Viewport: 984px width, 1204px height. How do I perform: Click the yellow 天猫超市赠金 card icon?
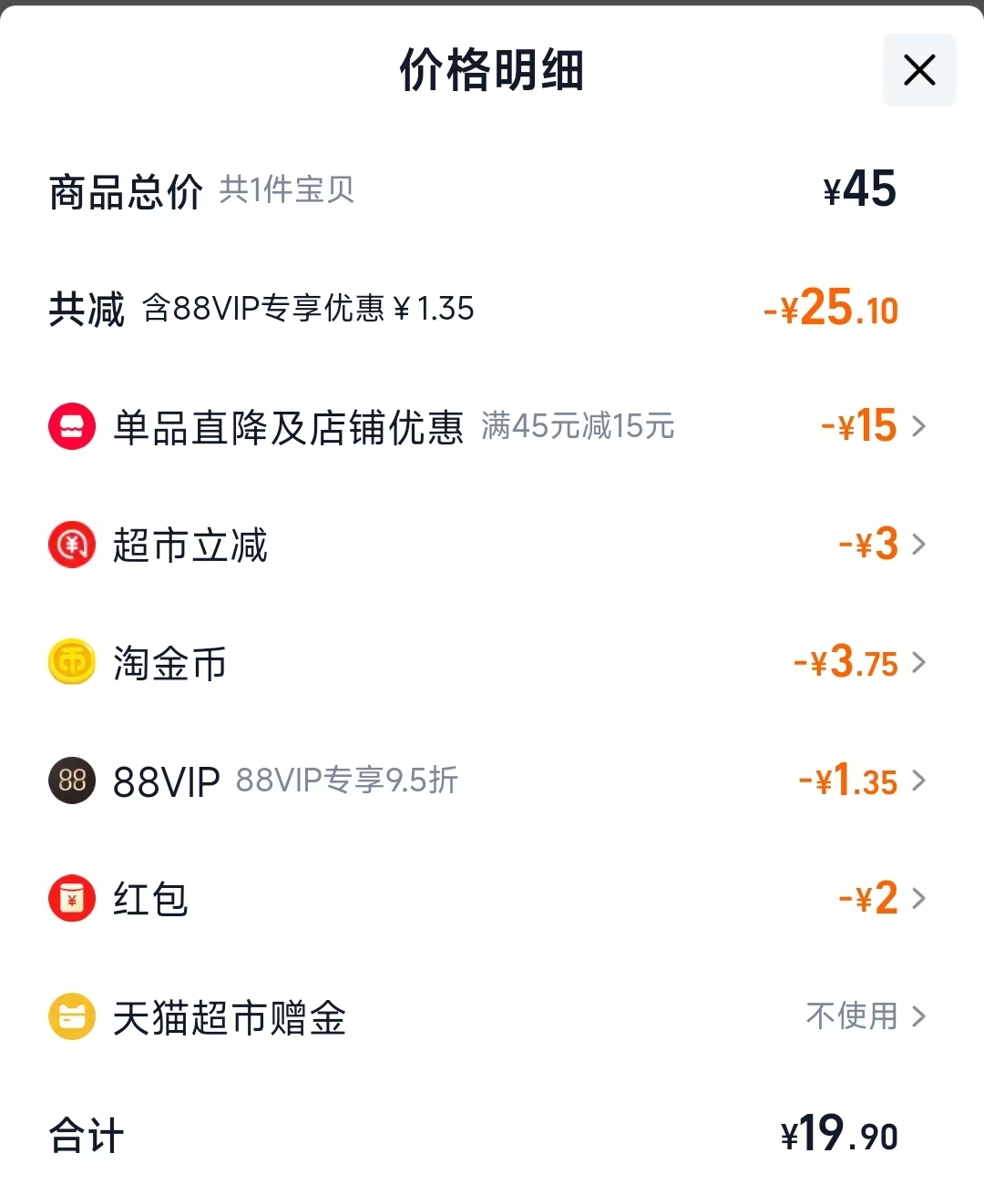point(71,1015)
